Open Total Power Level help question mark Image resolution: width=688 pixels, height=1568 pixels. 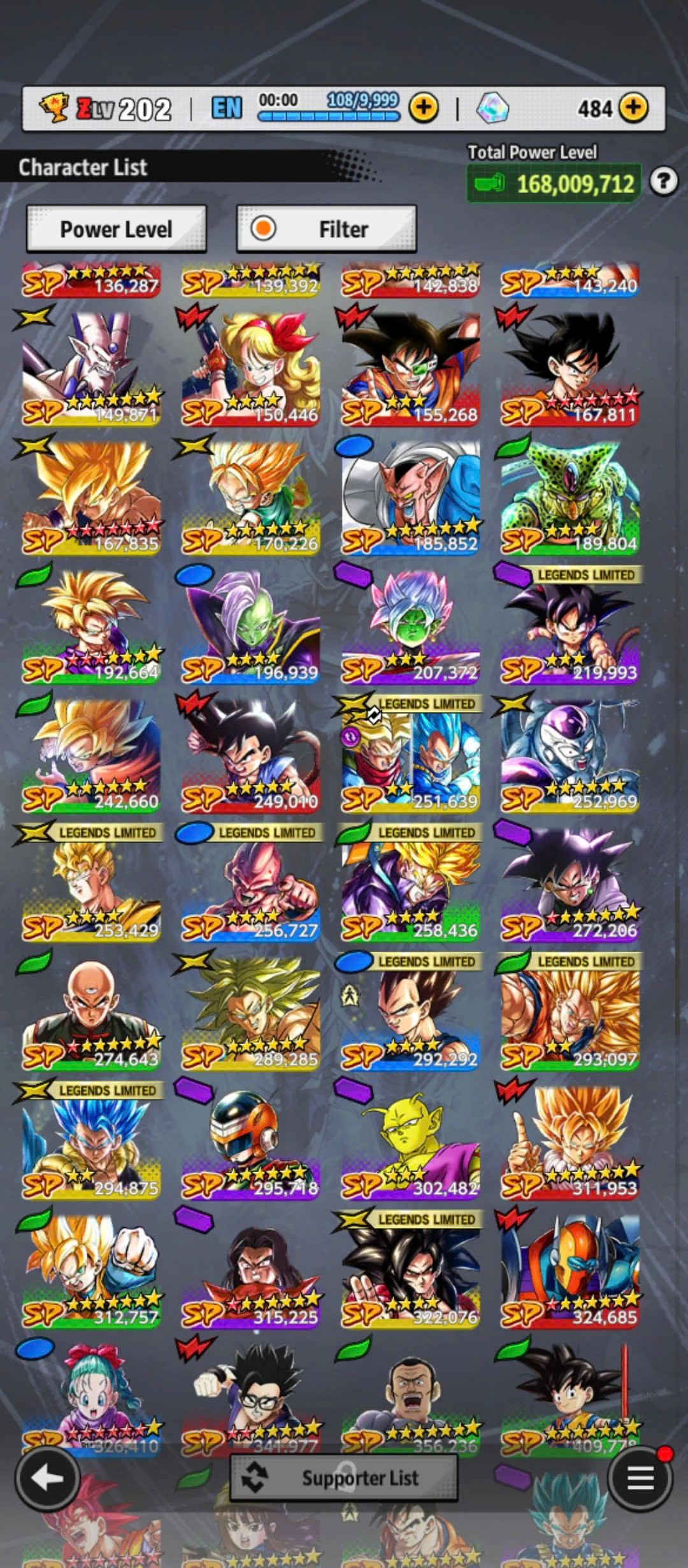tap(663, 182)
